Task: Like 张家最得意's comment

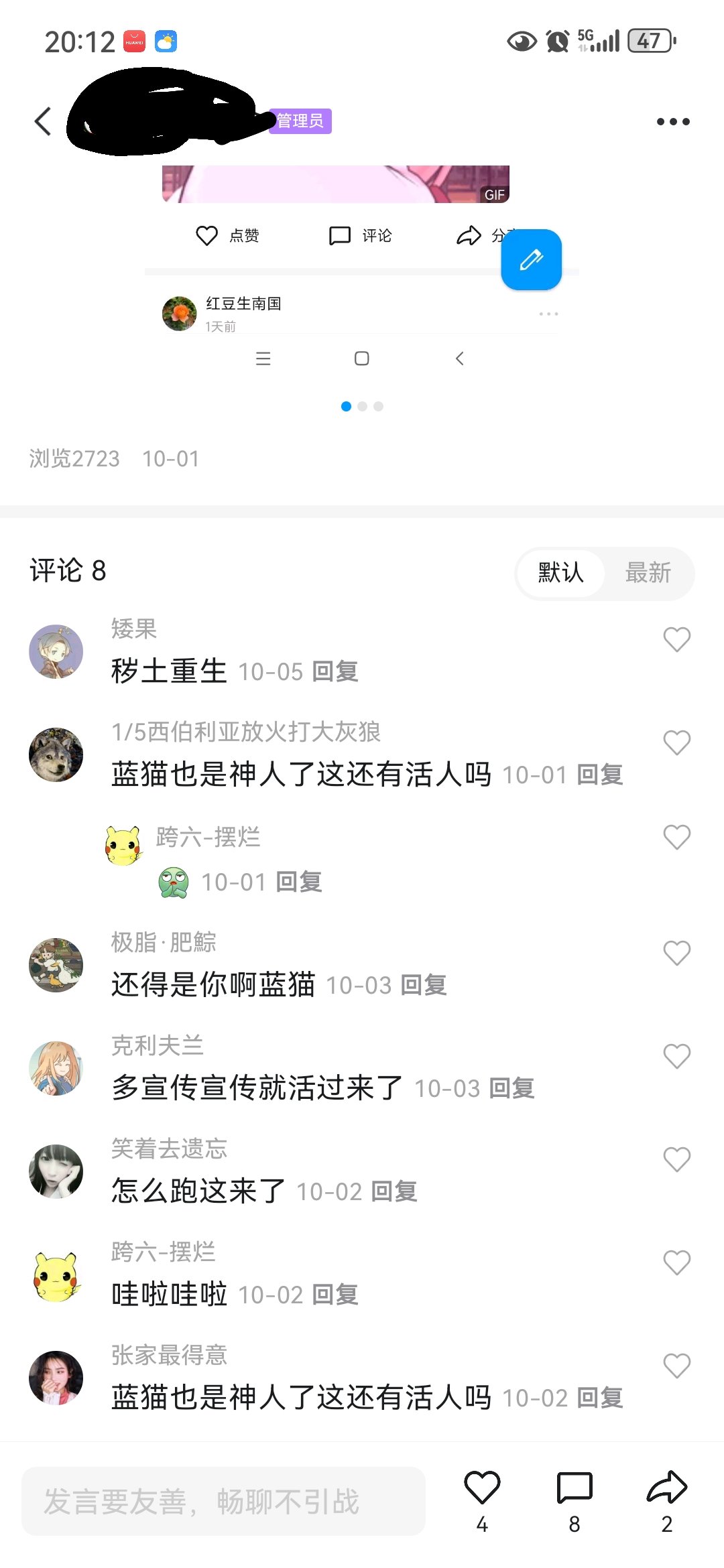Action: click(x=676, y=1366)
